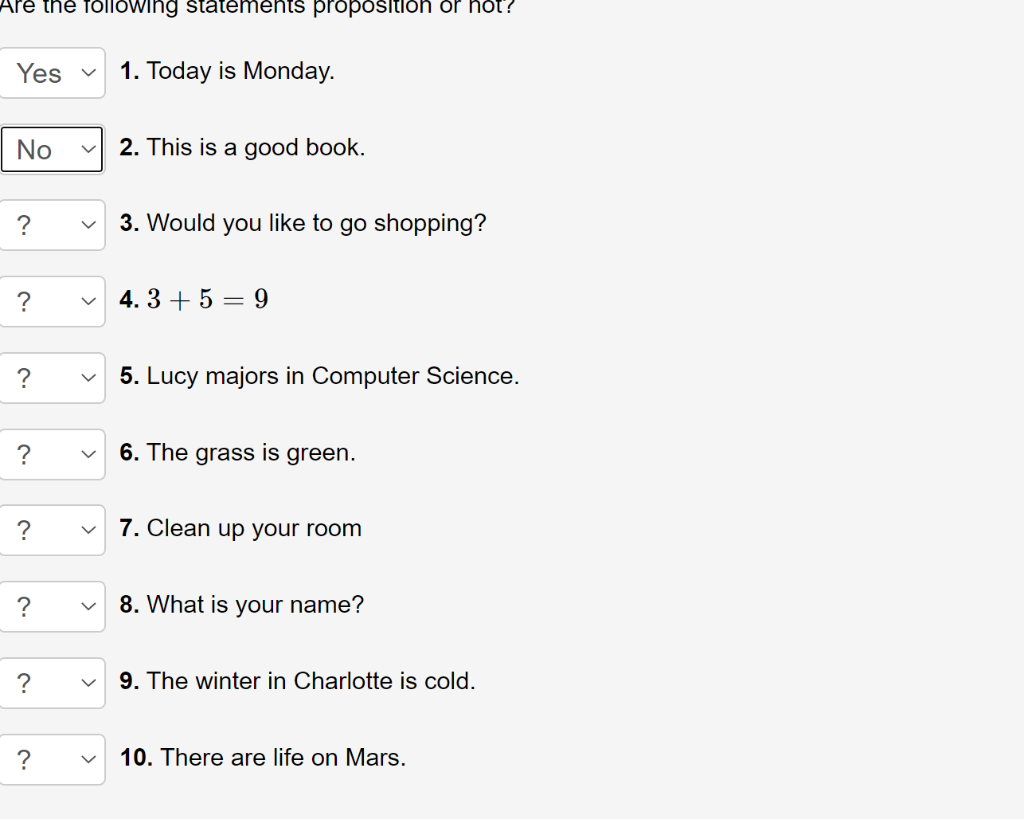Open the dropdown beside What is your name
The image size is (1024, 819).
tap(52, 607)
